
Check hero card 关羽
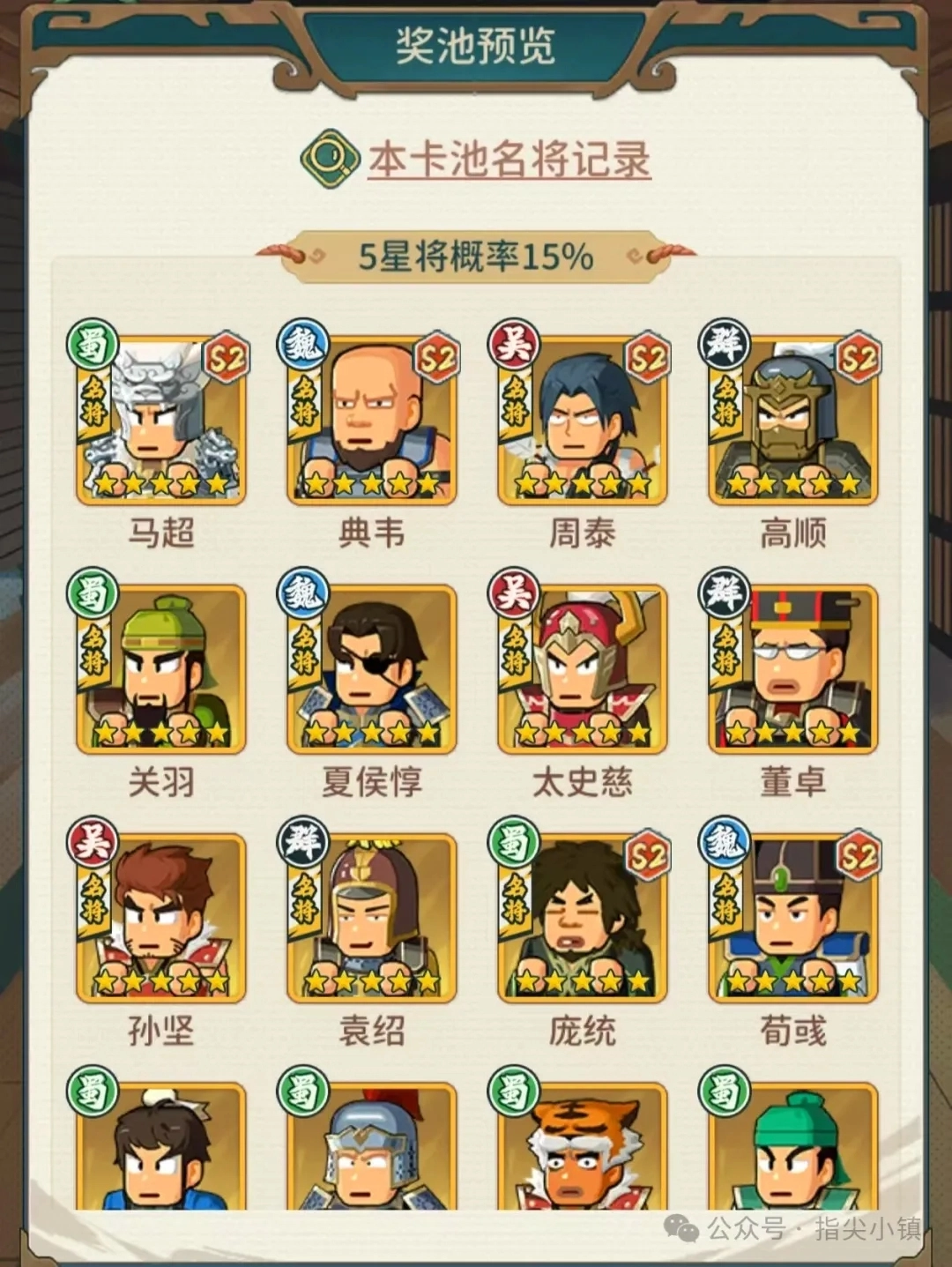pos(160,669)
